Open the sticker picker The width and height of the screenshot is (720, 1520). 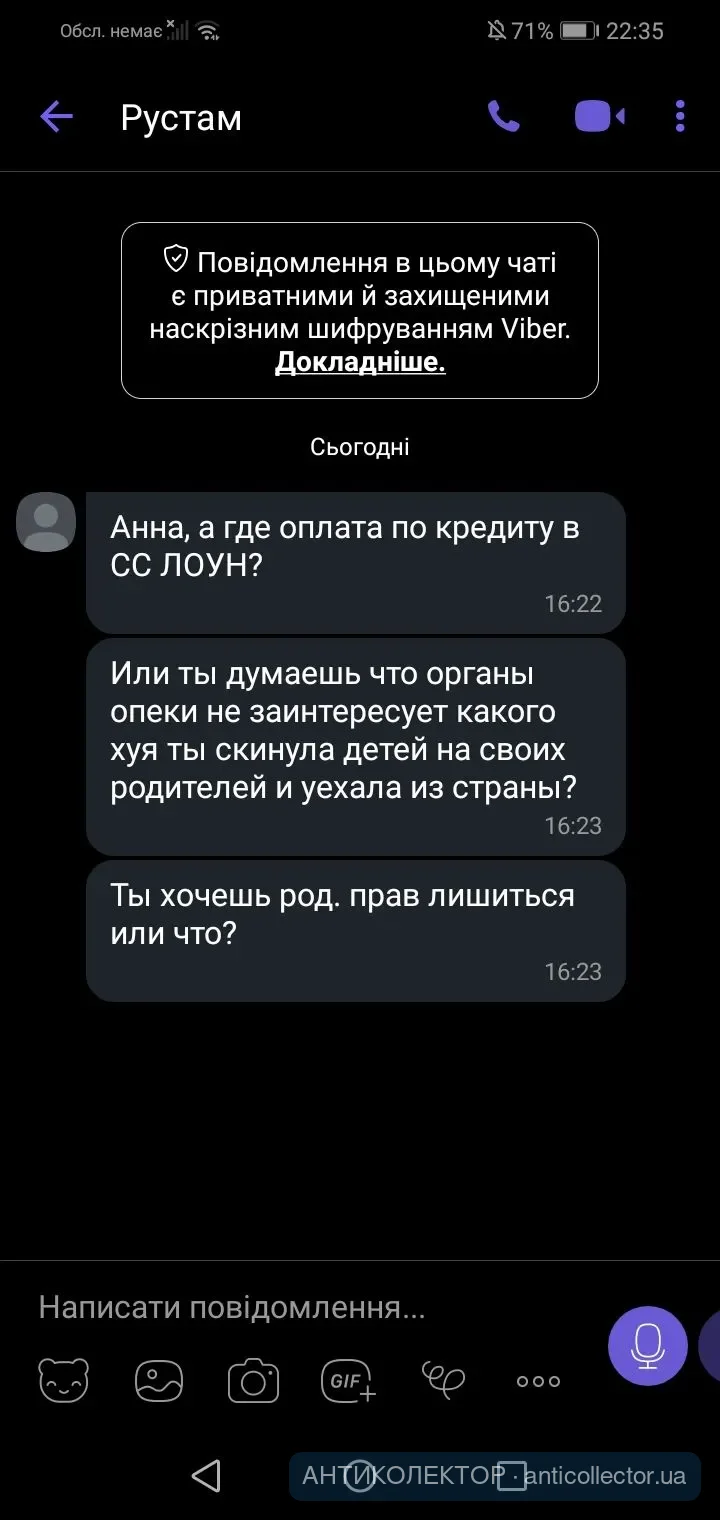coord(63,1382)
